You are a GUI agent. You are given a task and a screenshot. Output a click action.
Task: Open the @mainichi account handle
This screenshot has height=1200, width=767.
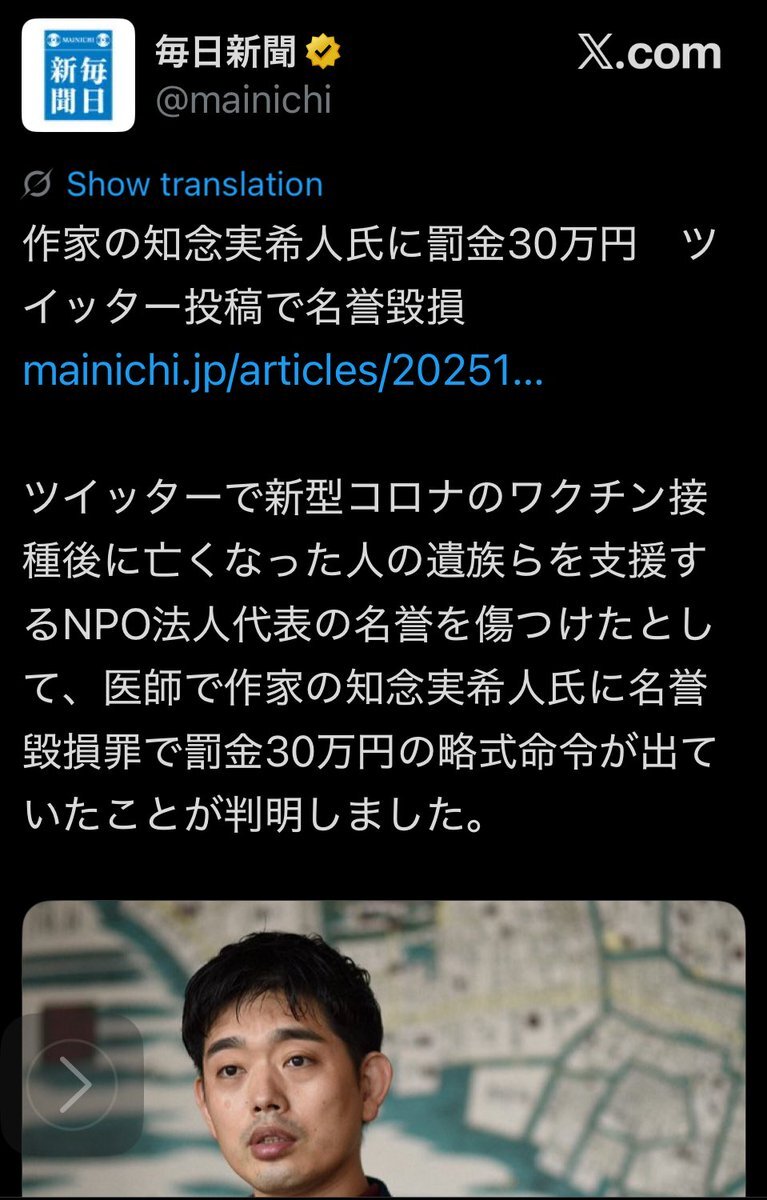(242, 100)
